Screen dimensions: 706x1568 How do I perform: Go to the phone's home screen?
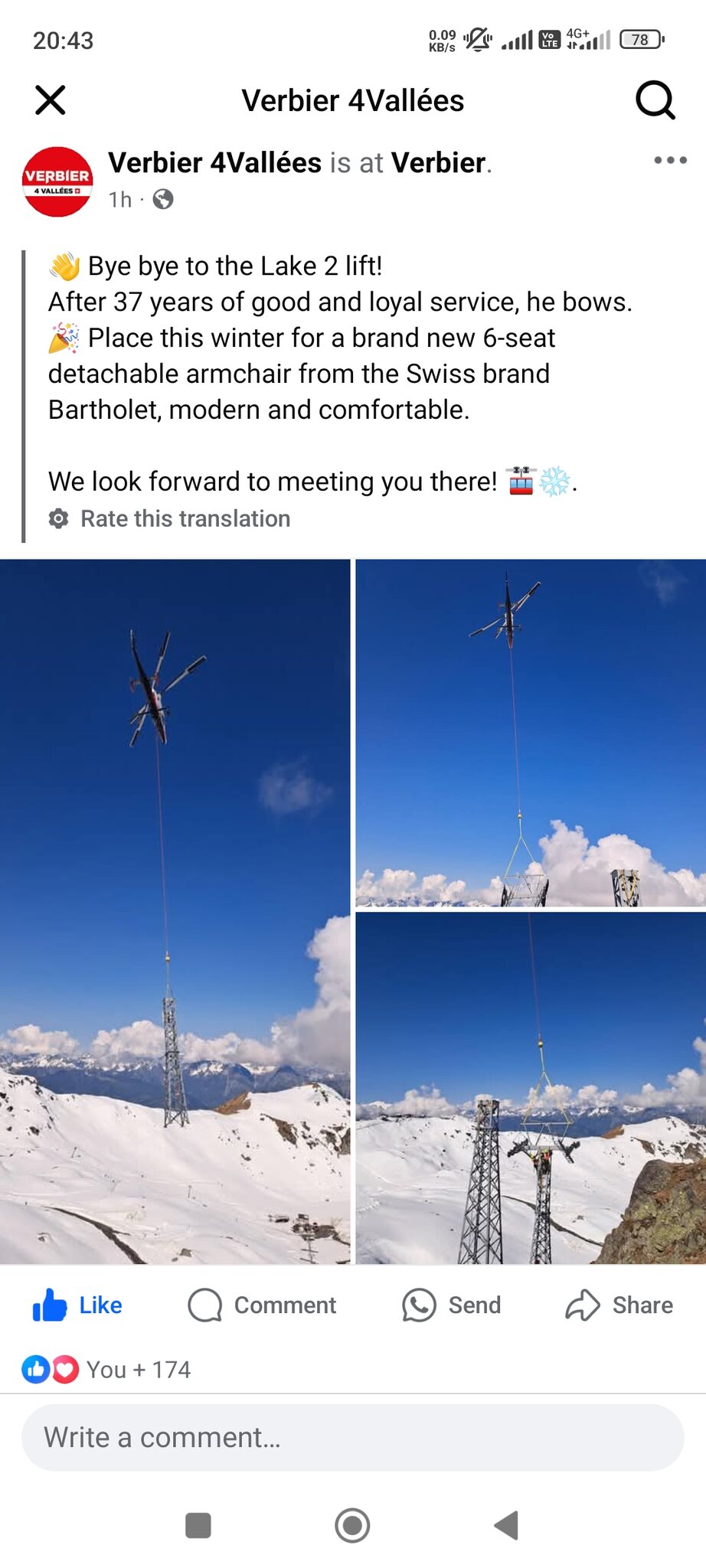352,1525
